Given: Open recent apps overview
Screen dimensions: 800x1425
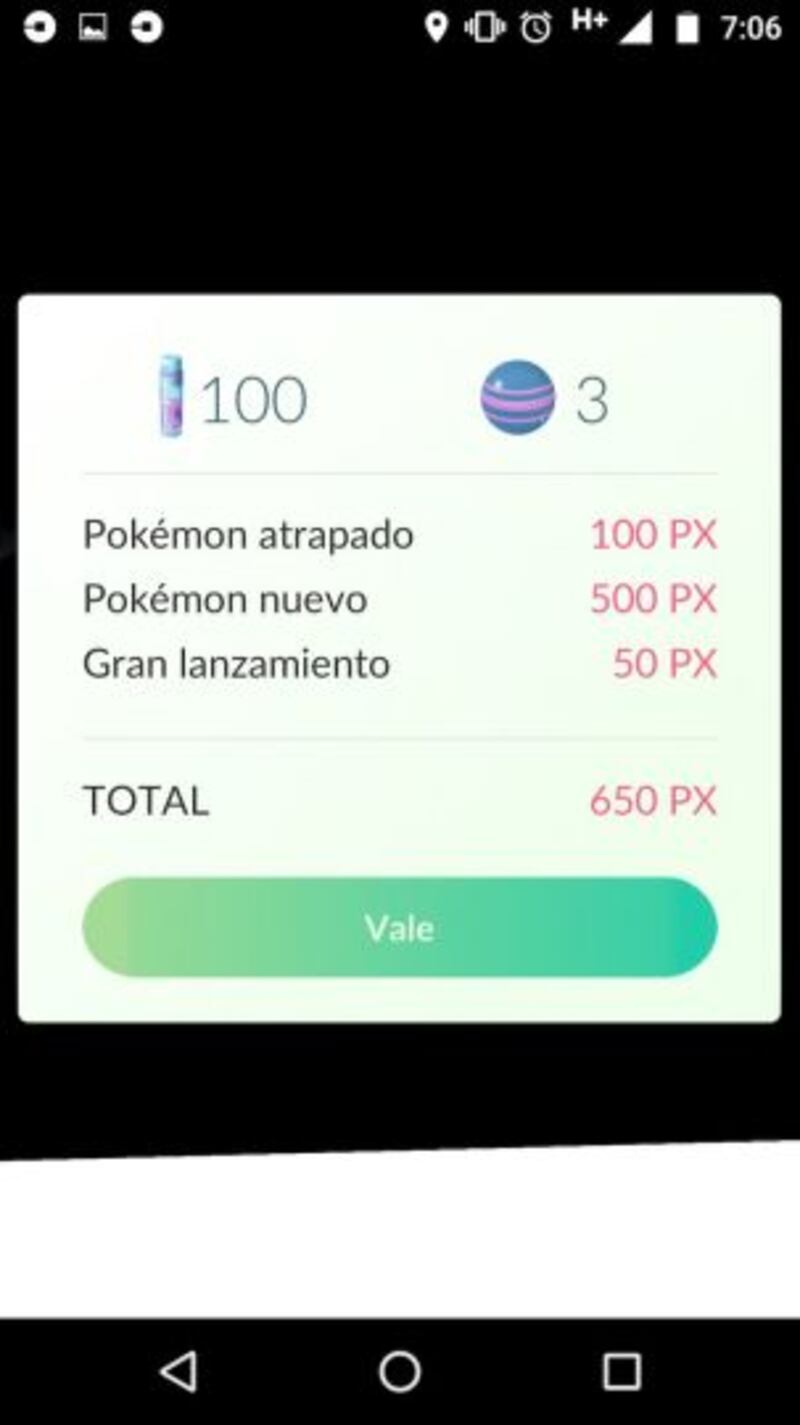Looking at the screenshot, I should 621,1371.
